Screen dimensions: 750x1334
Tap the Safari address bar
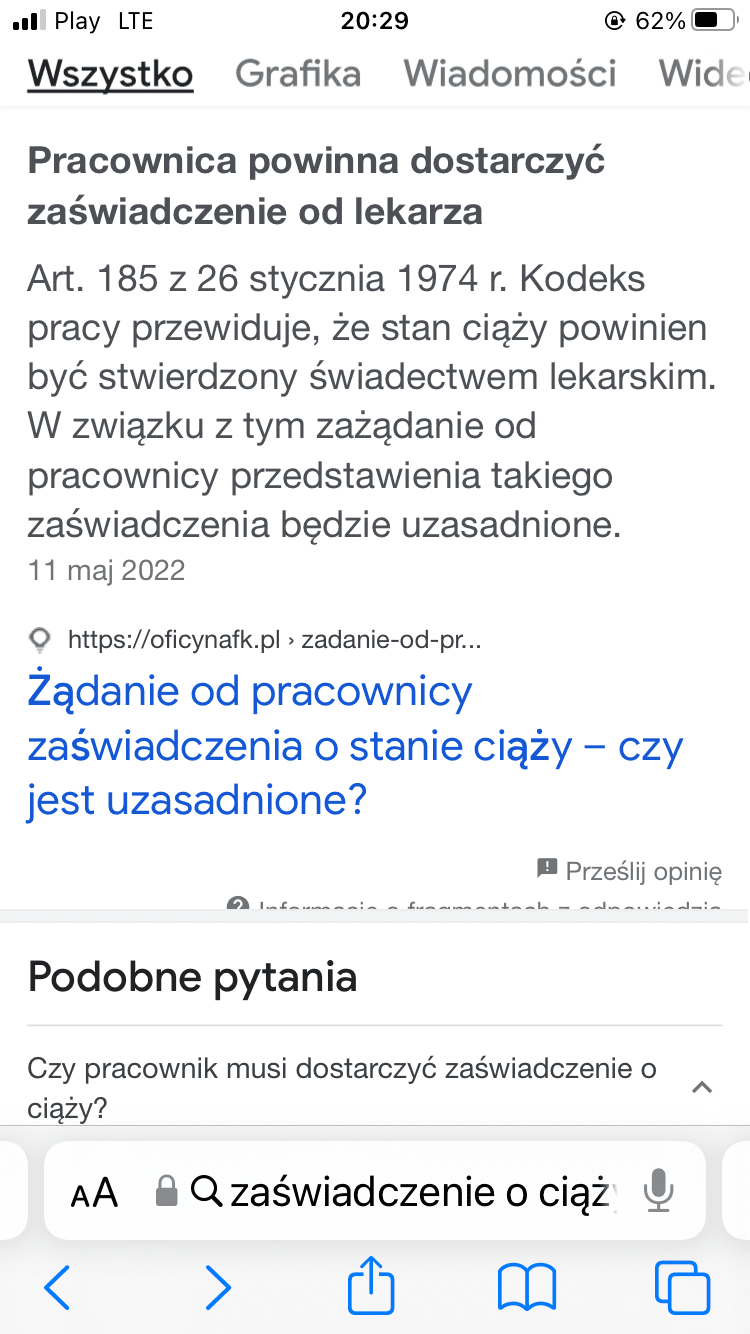tap(410, 1192)
